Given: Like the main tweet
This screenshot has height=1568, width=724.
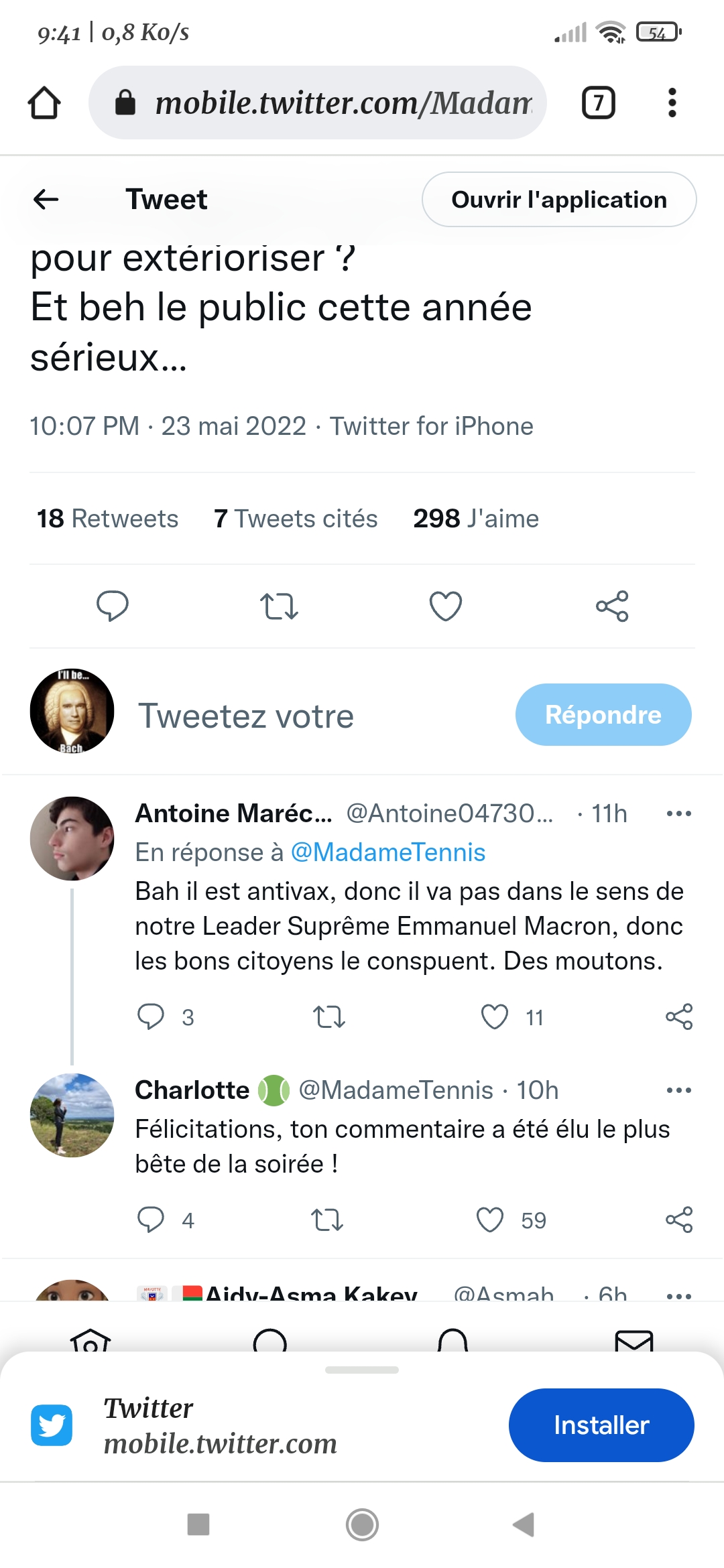Looking at the screenshot, I should point(445,606).
